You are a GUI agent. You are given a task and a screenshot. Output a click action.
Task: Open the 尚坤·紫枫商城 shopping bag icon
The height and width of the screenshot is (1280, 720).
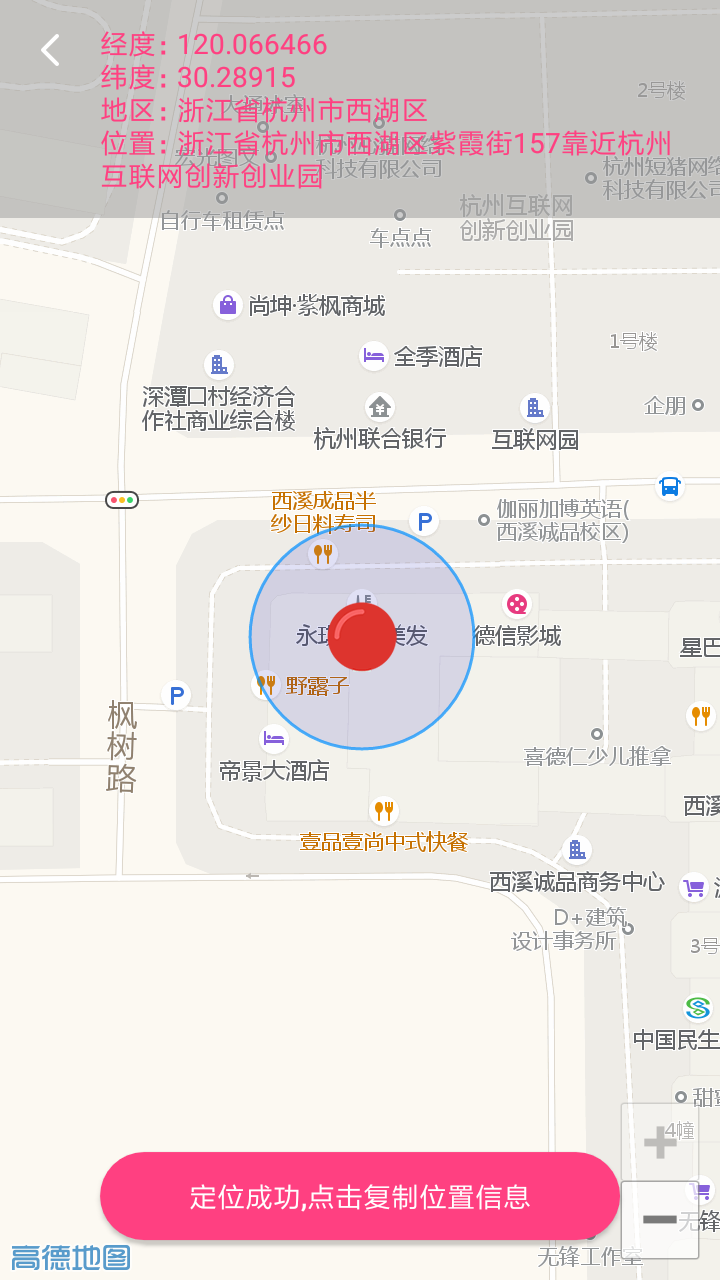227,305
